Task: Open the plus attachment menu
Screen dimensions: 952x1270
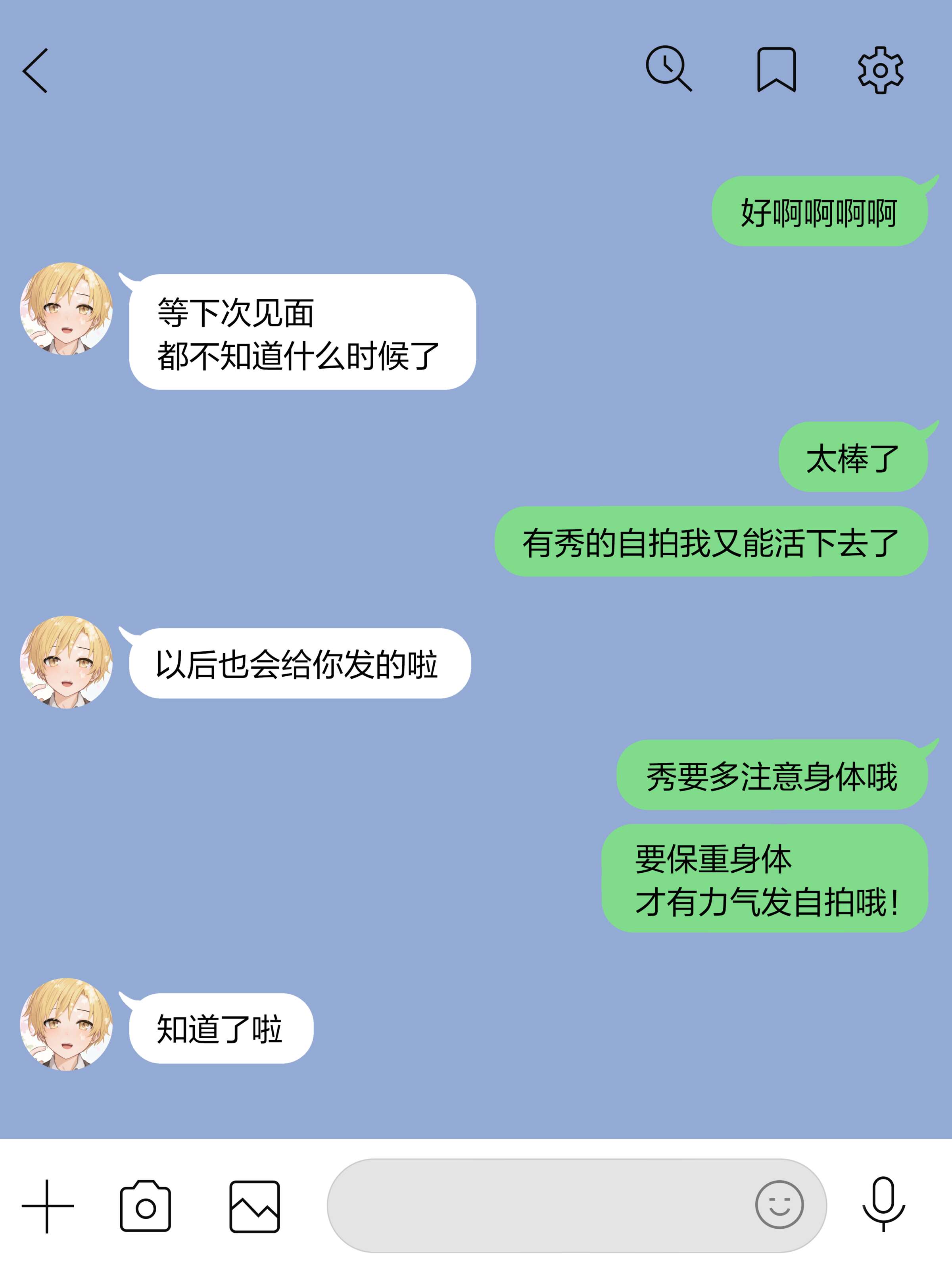Action: click(x=48, y=1206)
